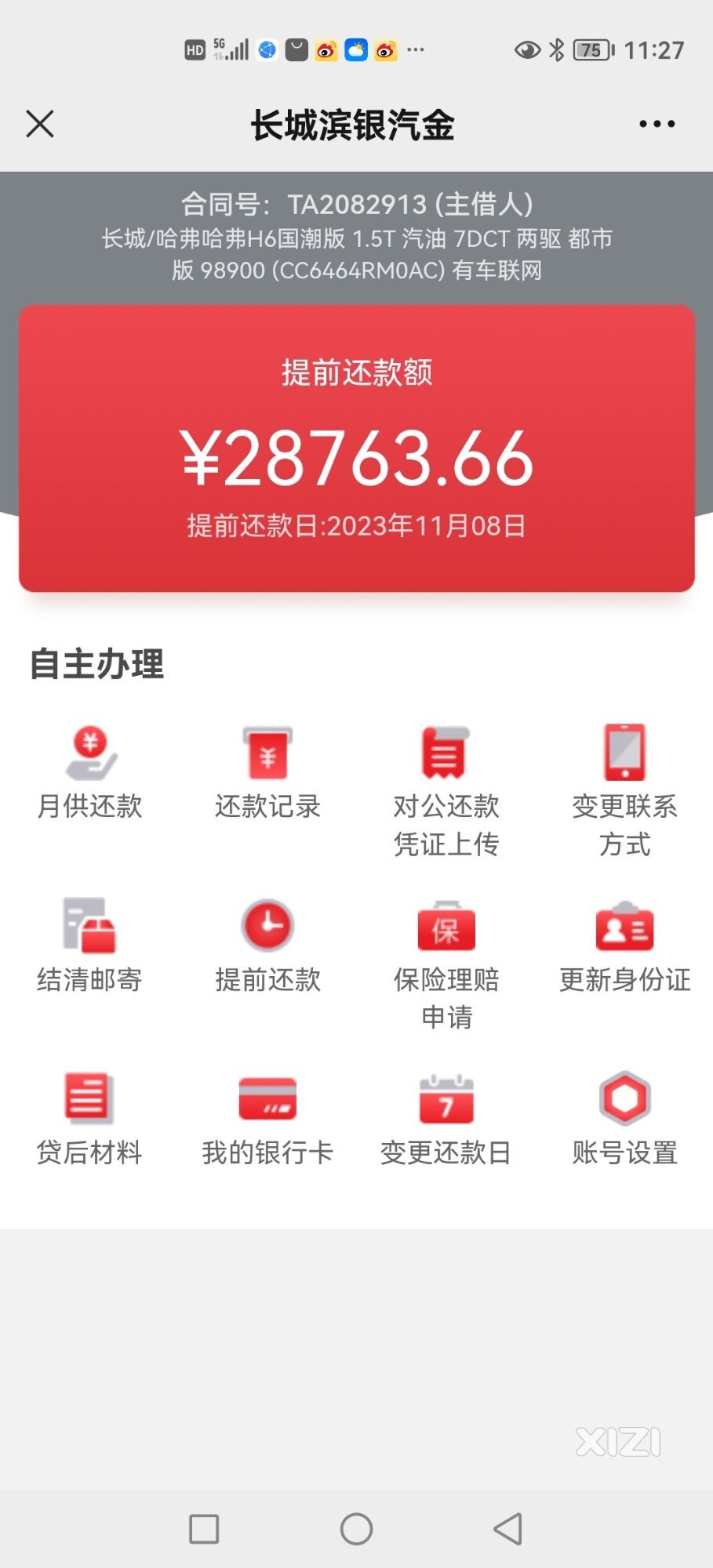Open 结清邮寄 service
The image size is (713, 1568).
point(89,946)
